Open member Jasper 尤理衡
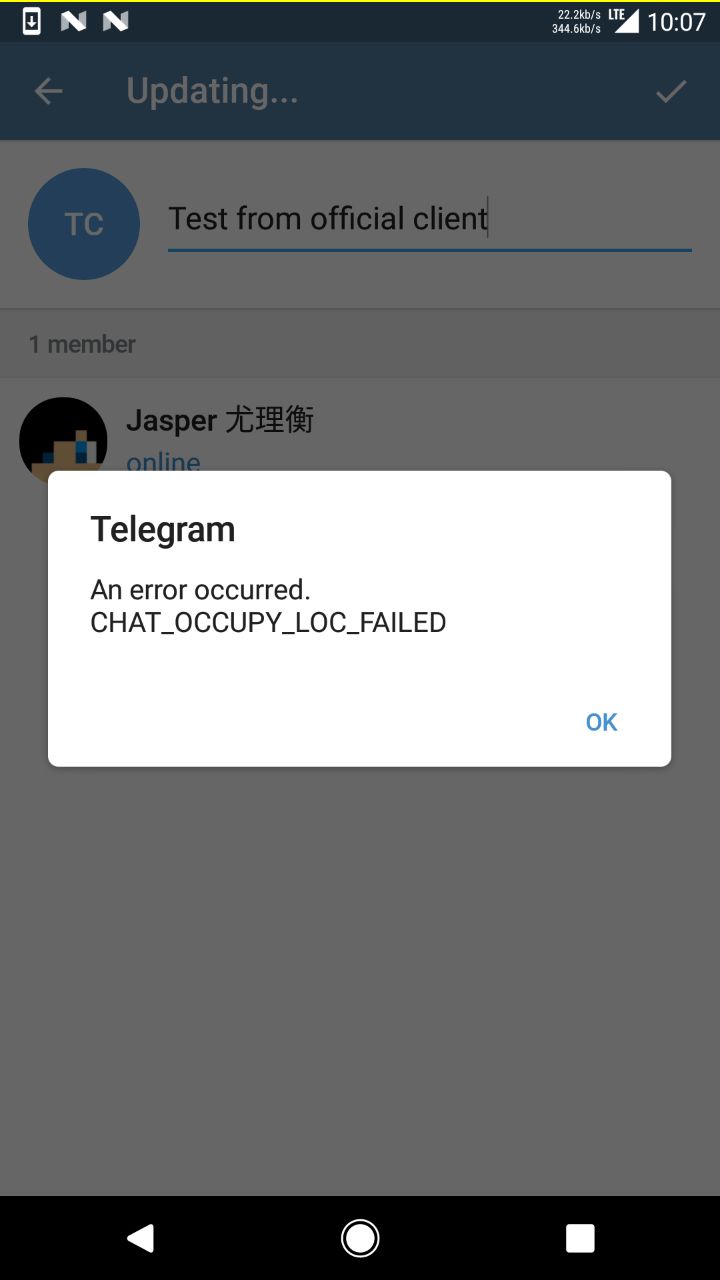The image size is (720, 1280). coord(360,438)
